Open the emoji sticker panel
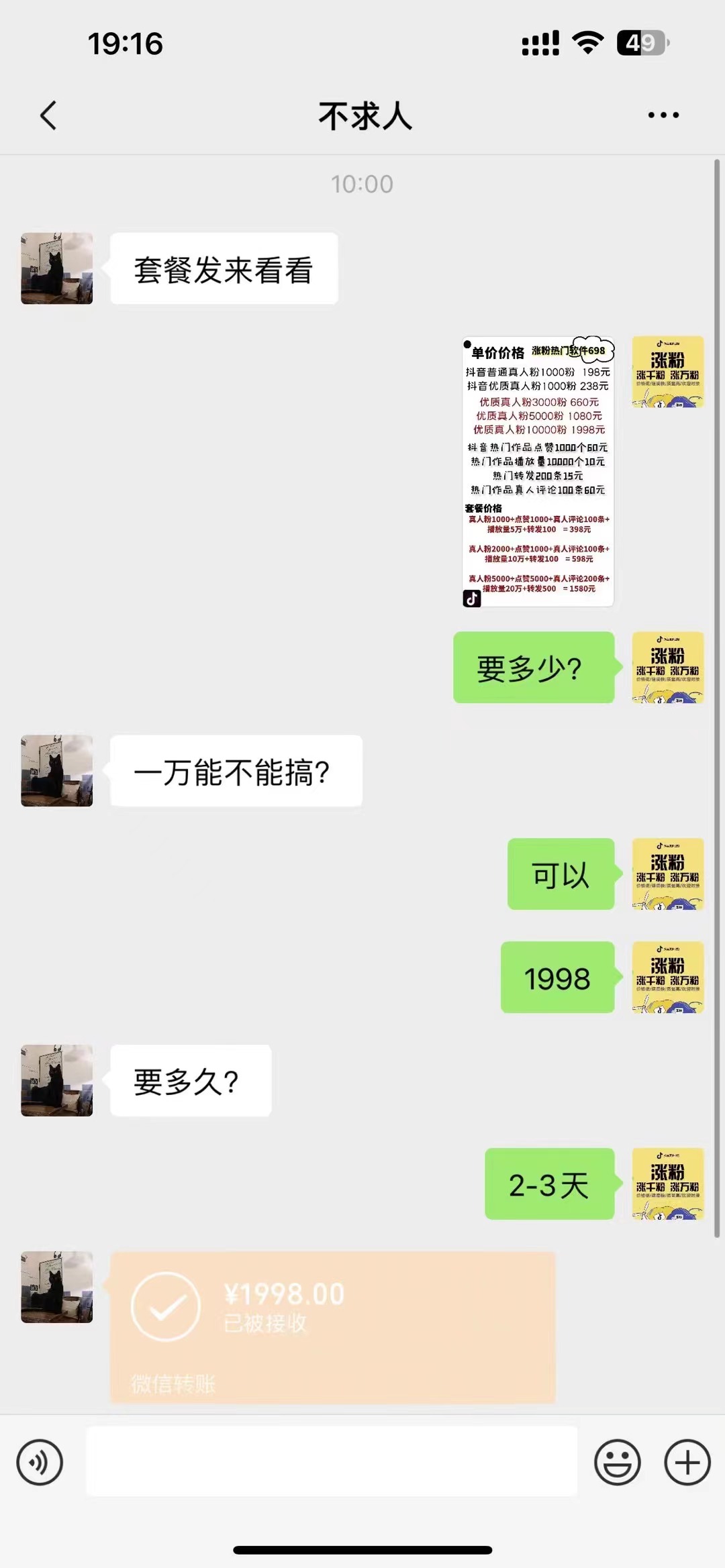This screenshot has width=725, height=1568. (x=617, y=1462)
